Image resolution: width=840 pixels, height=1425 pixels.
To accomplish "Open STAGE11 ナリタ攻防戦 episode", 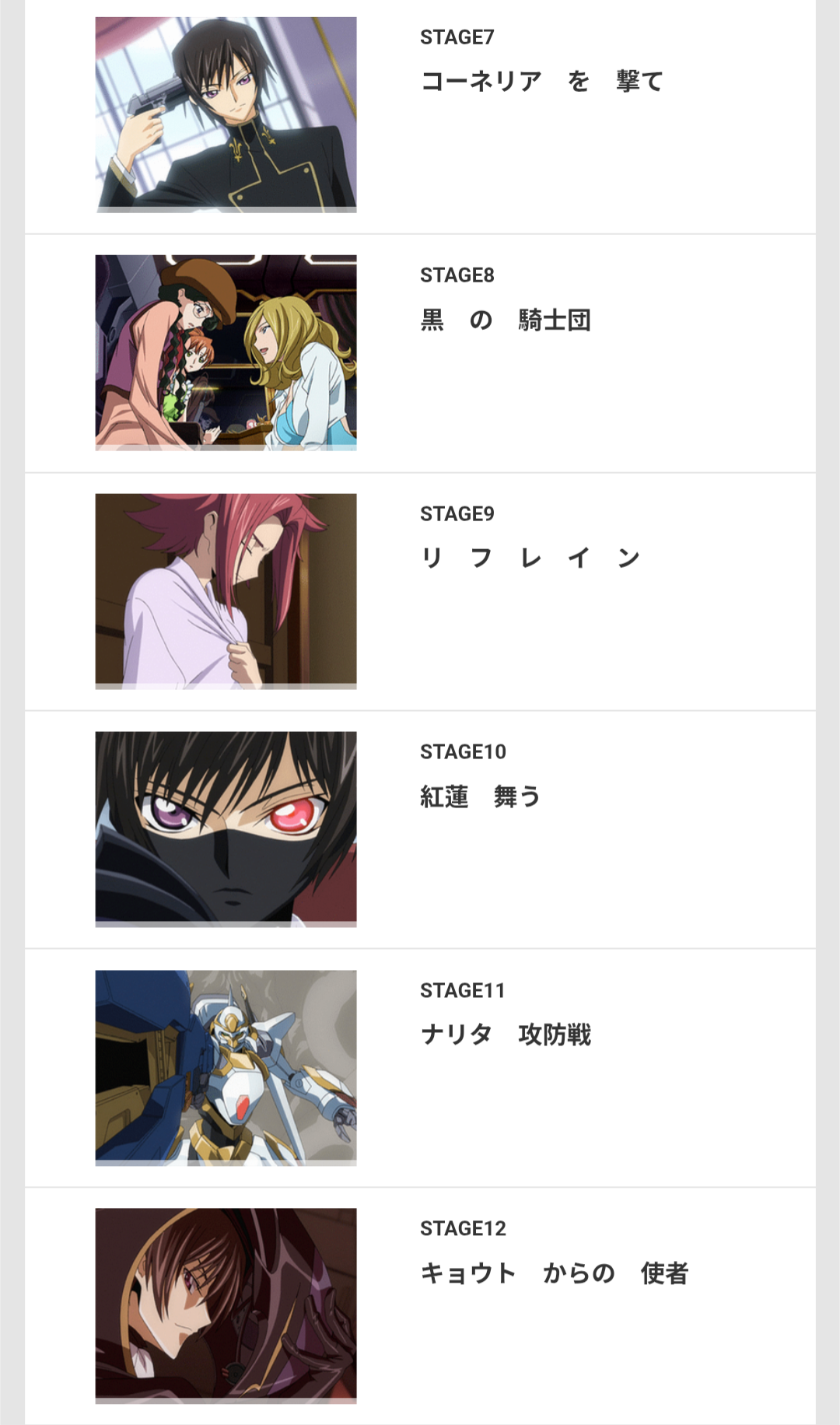I will click(506, 1035).
